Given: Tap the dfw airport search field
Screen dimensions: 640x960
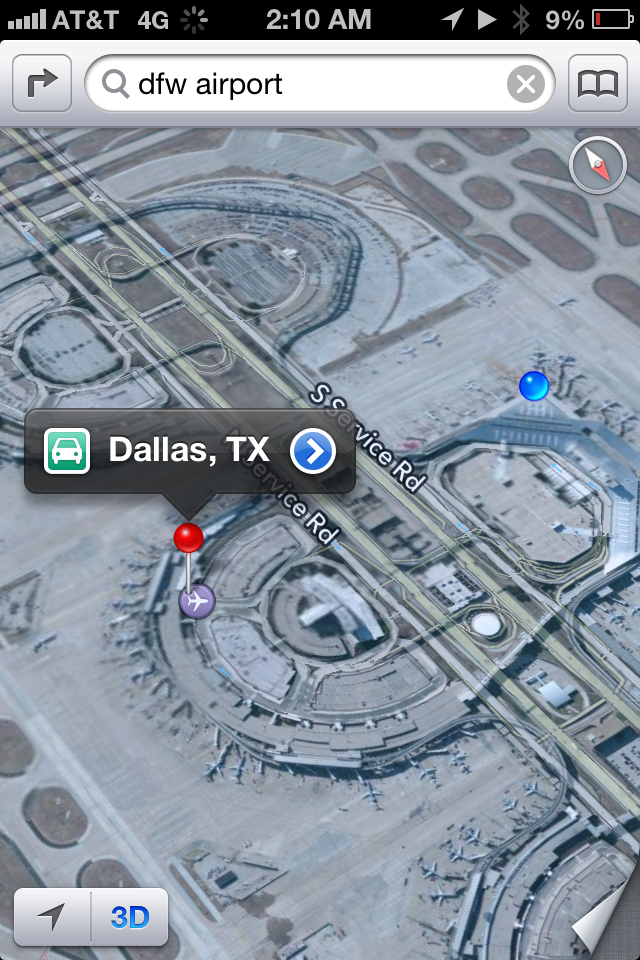Looking at the screenshot, I should (x=300, y=84).
